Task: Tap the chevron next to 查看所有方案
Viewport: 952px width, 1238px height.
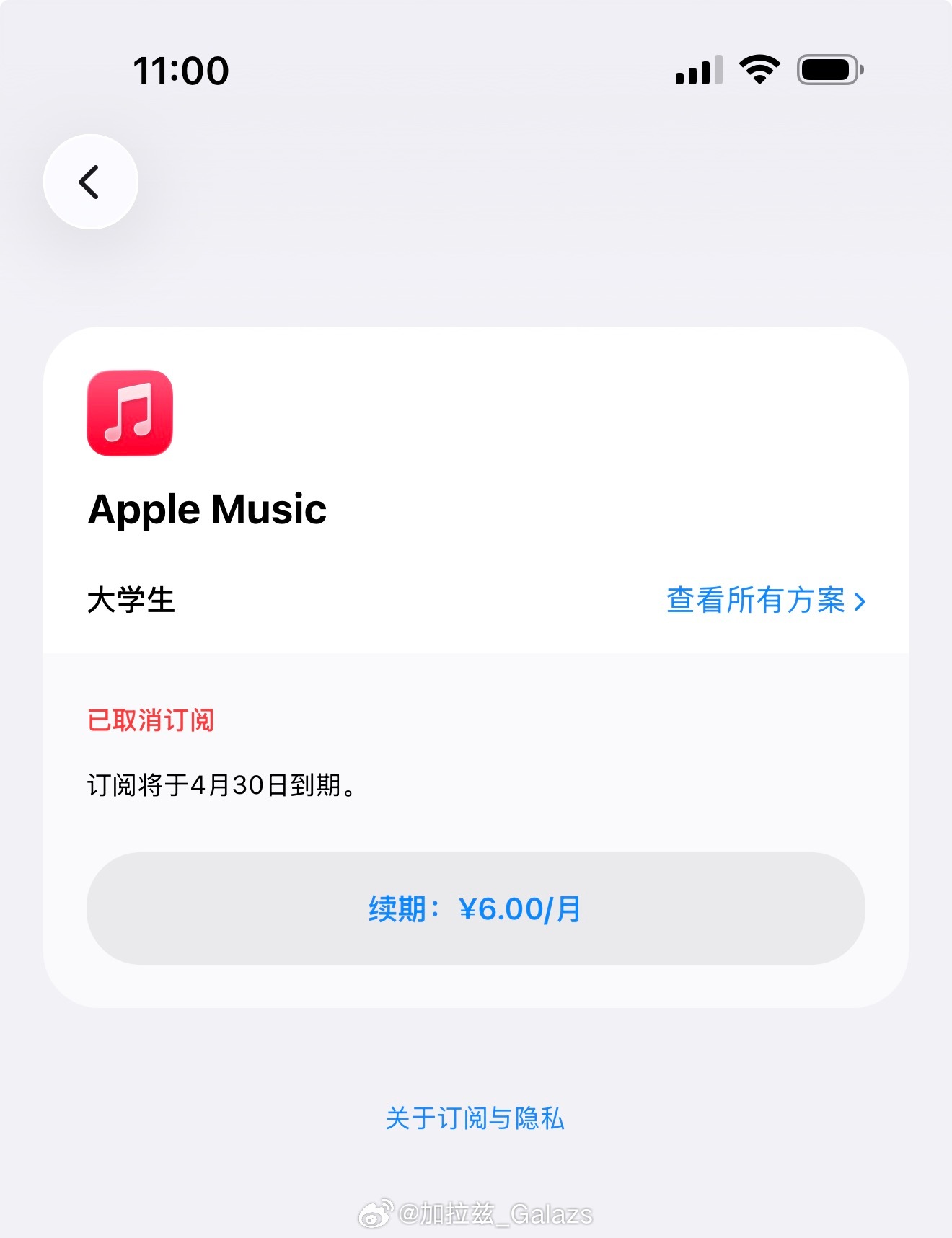Action: point(861,601)
